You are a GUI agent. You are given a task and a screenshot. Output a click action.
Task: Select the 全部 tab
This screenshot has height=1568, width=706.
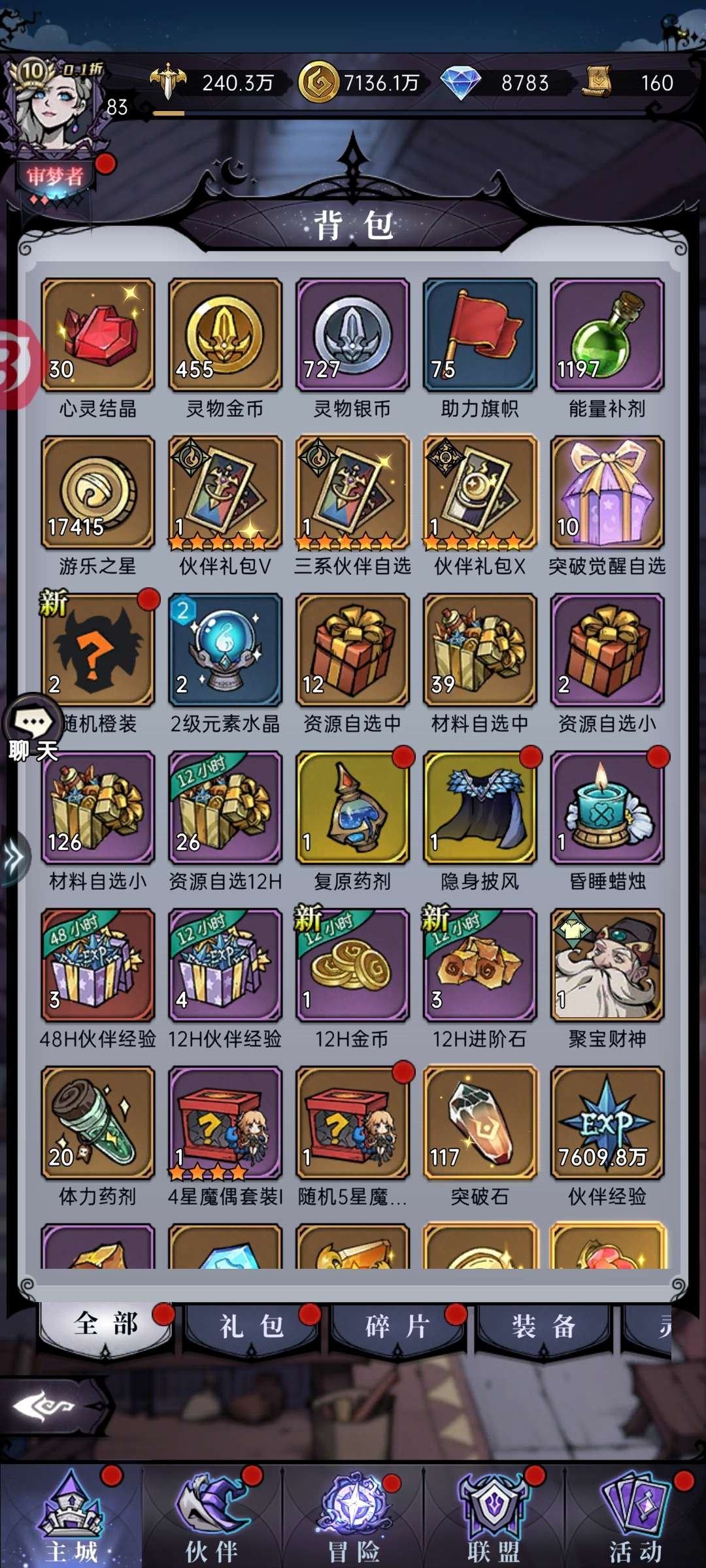[x=106, y=1325]
